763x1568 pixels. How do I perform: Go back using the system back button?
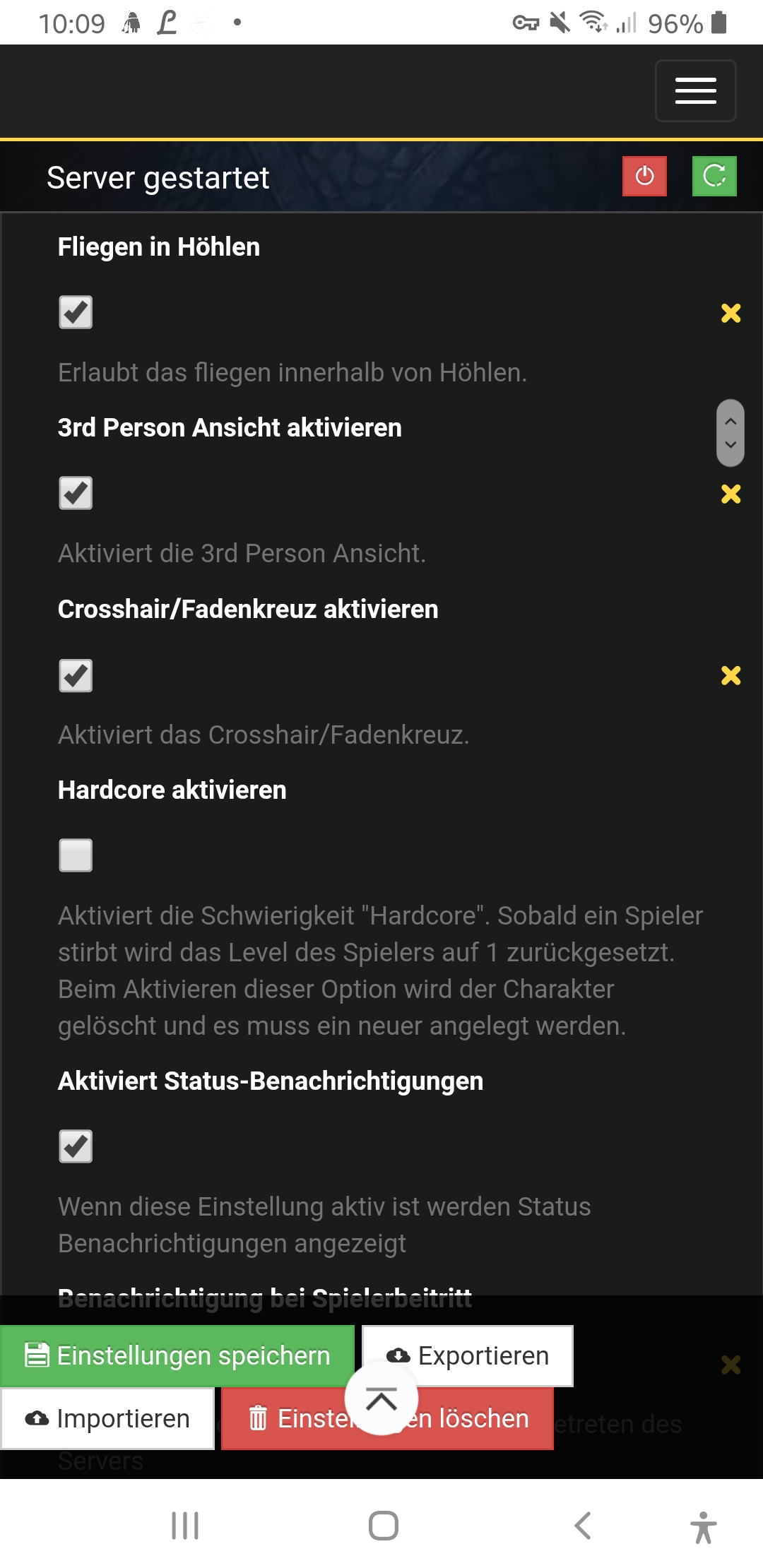click(x=582, y=1526)
